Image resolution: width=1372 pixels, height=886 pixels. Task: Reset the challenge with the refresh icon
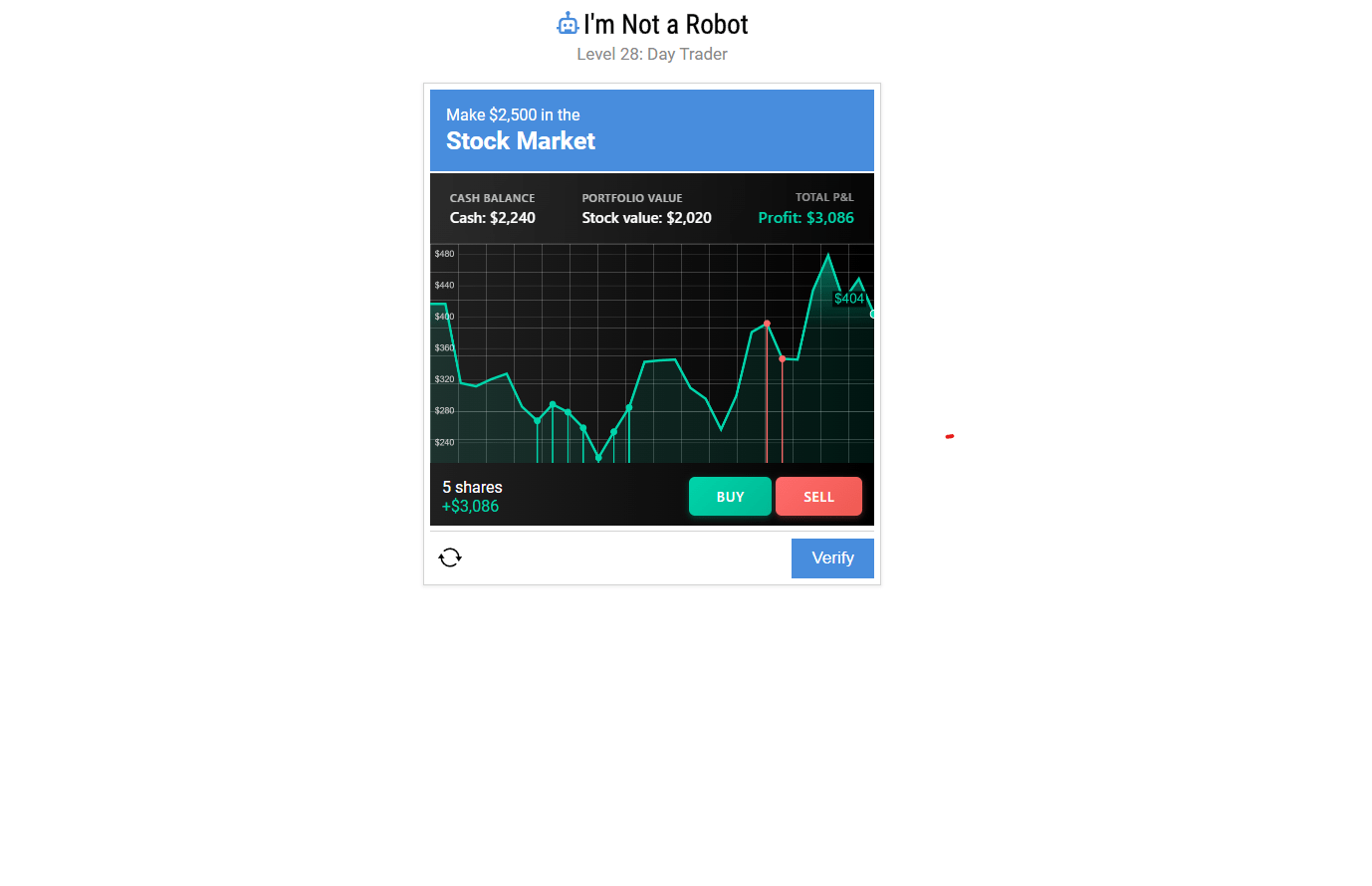tap(450, 557)
